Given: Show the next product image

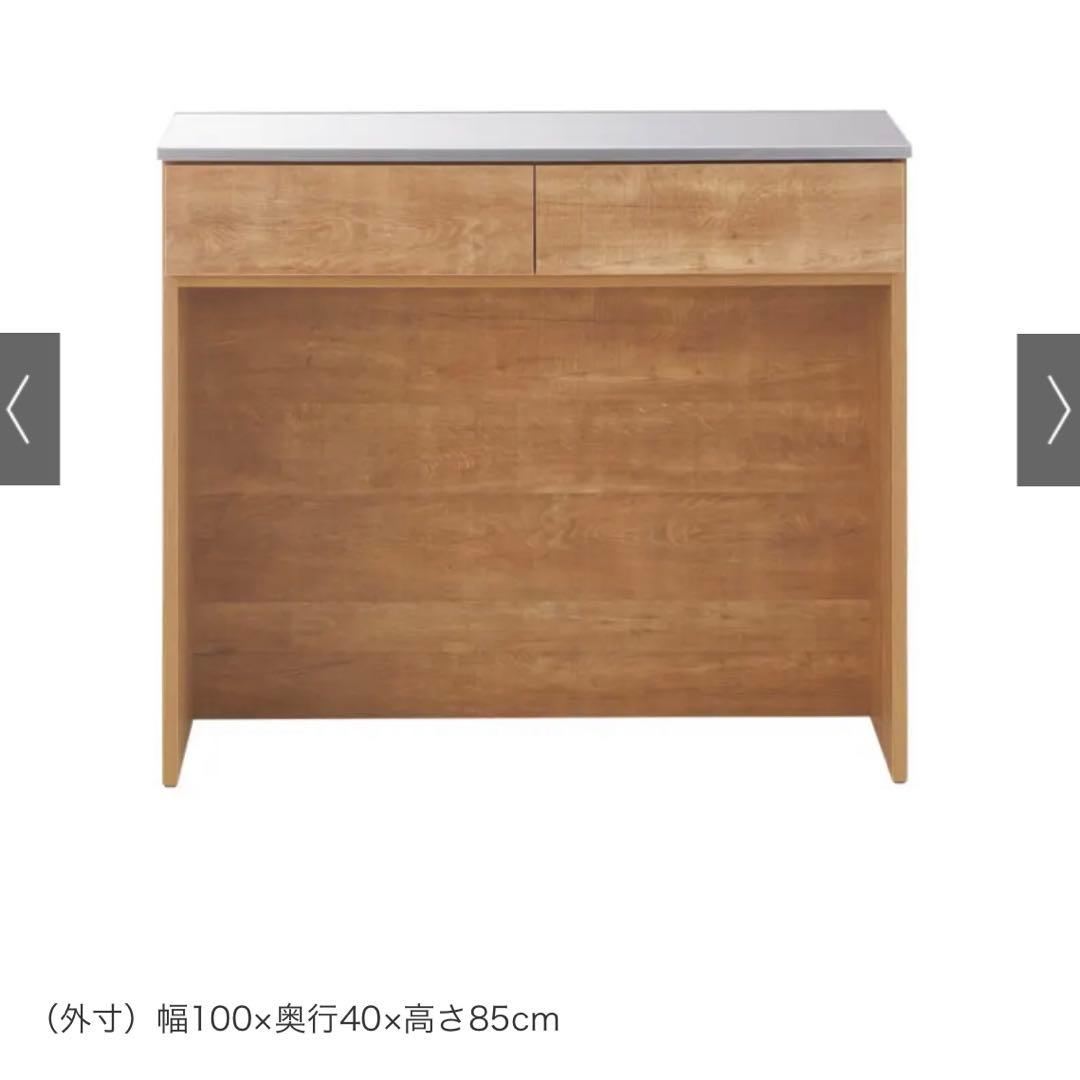Looking at the screenshot, I should [1050, 410].
